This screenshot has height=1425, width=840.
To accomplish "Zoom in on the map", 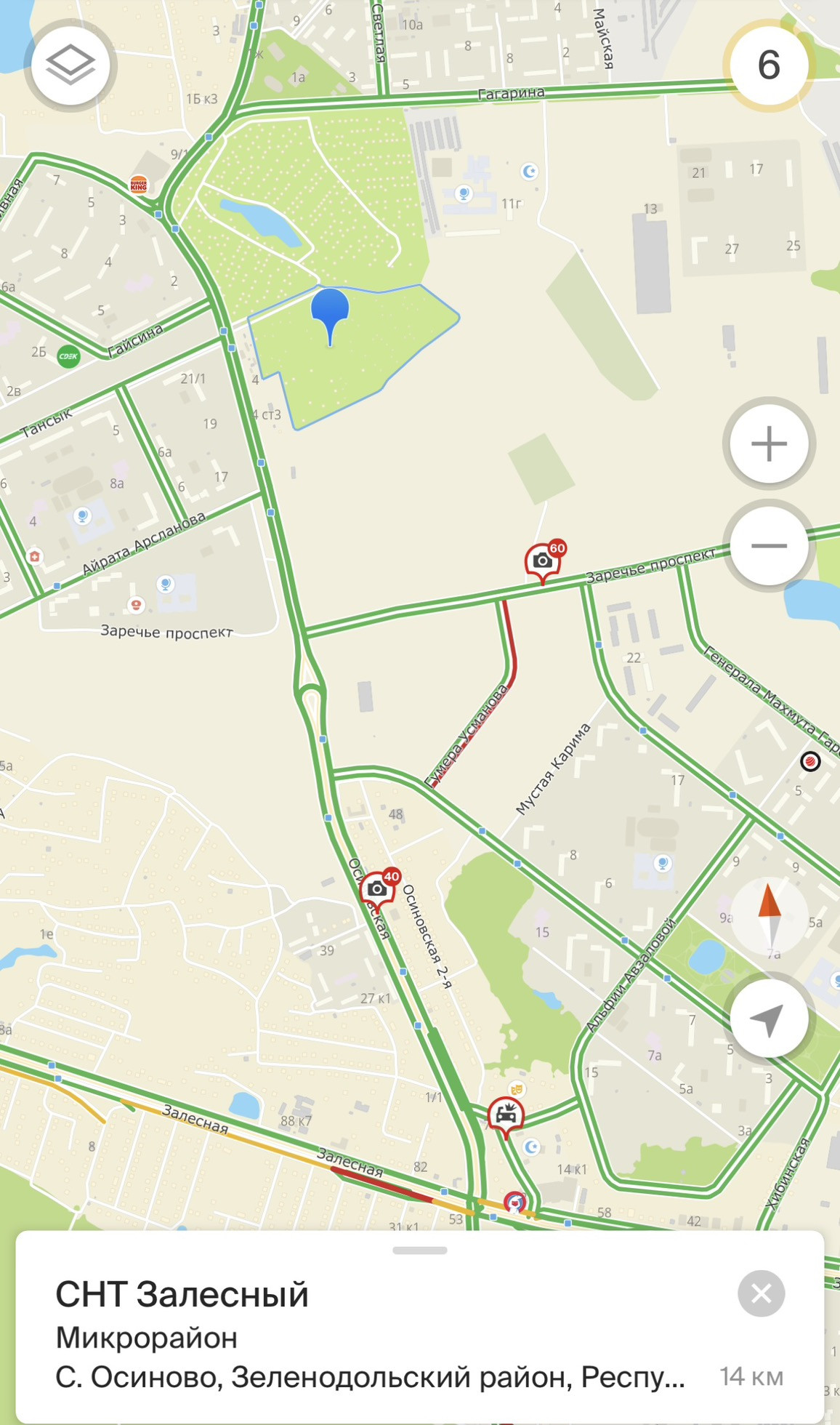I will pyautogui.click(x=769, y=443).
